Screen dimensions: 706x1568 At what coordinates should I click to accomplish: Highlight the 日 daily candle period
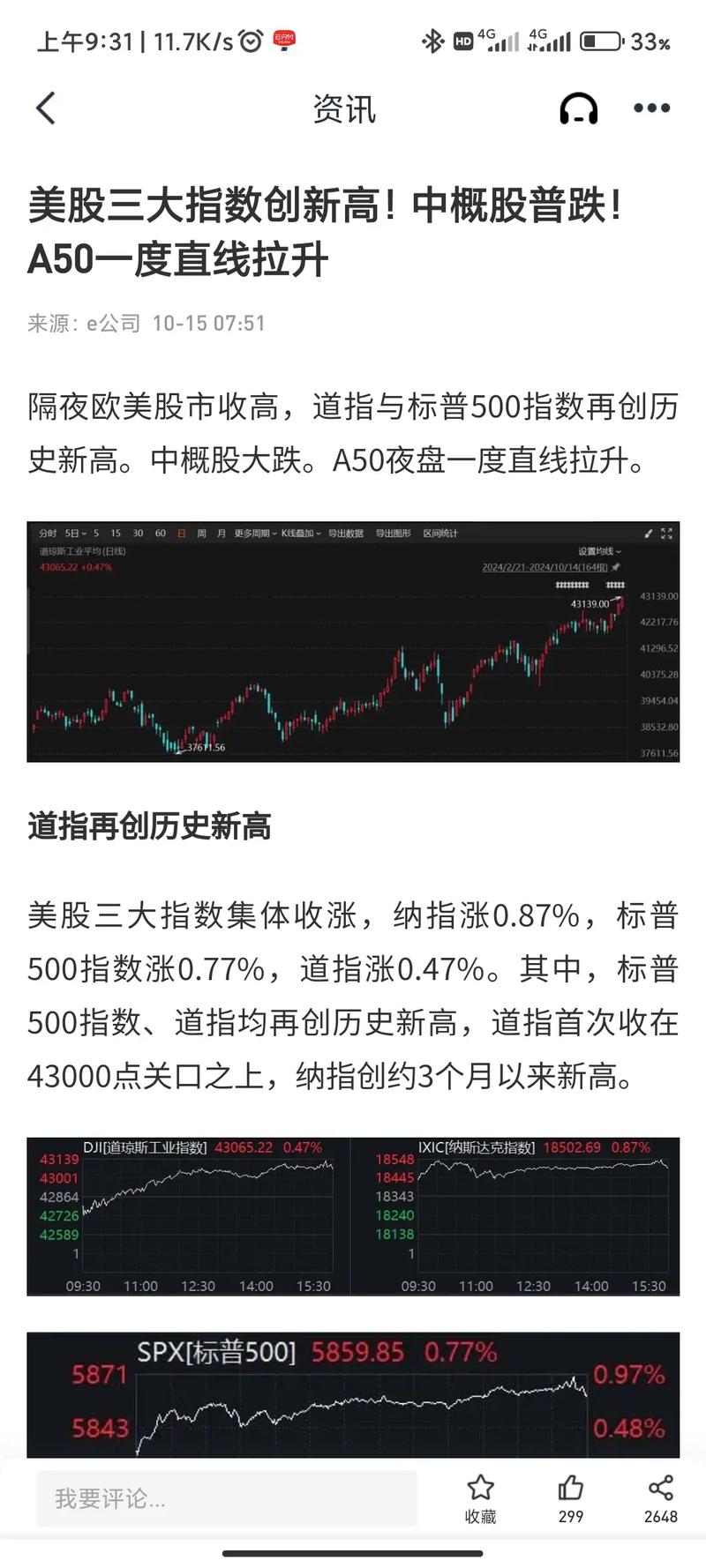click(182, 533)
